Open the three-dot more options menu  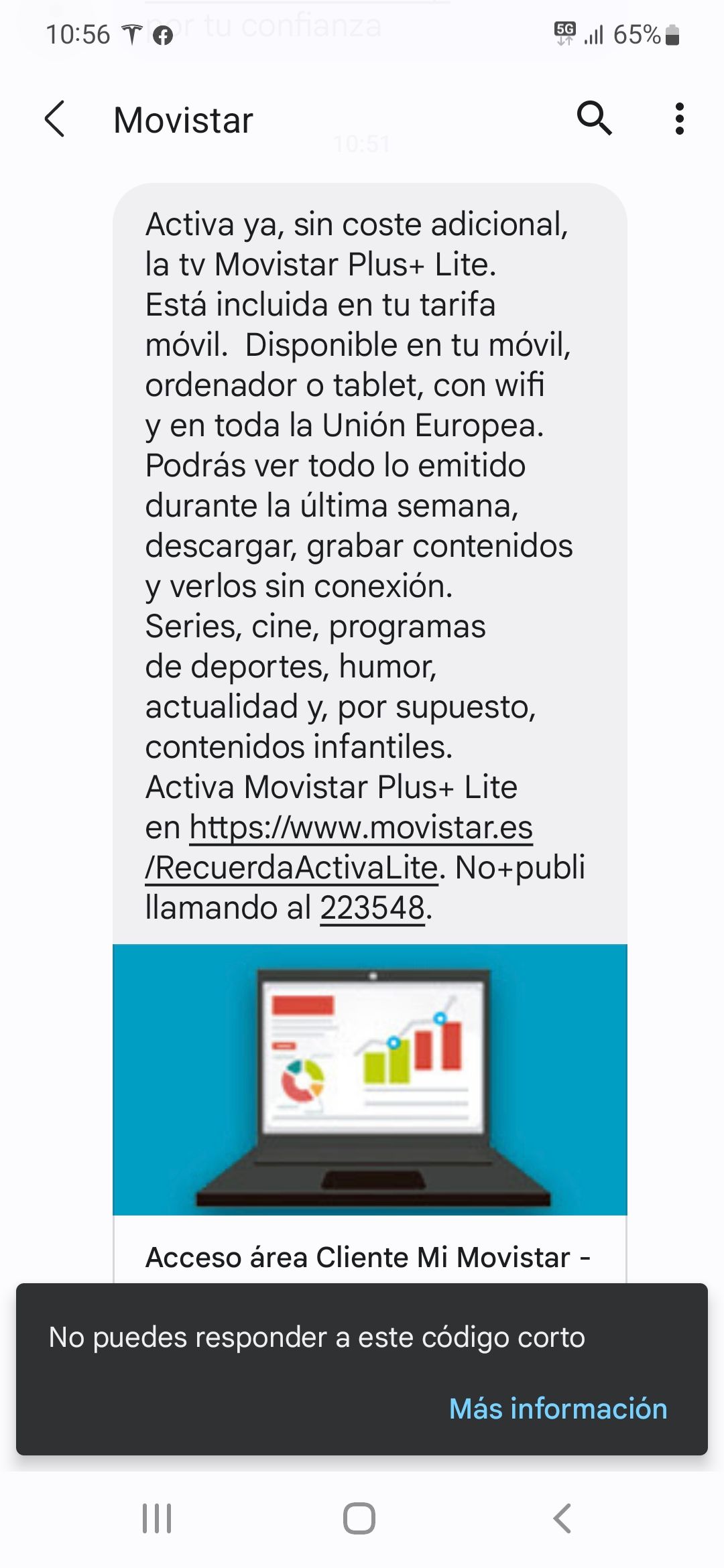[x=680, y=119]
